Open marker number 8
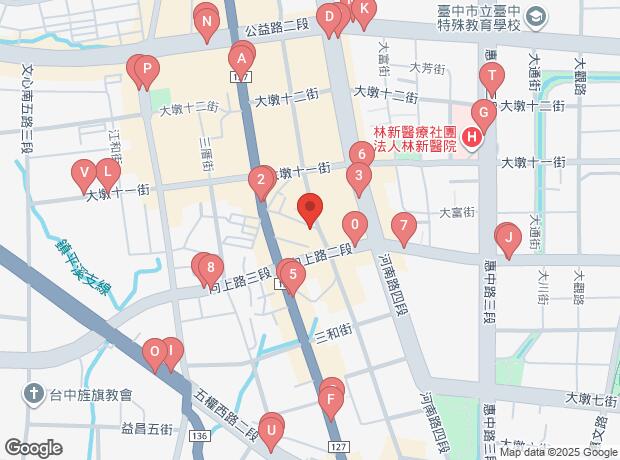 coord(210,267)
